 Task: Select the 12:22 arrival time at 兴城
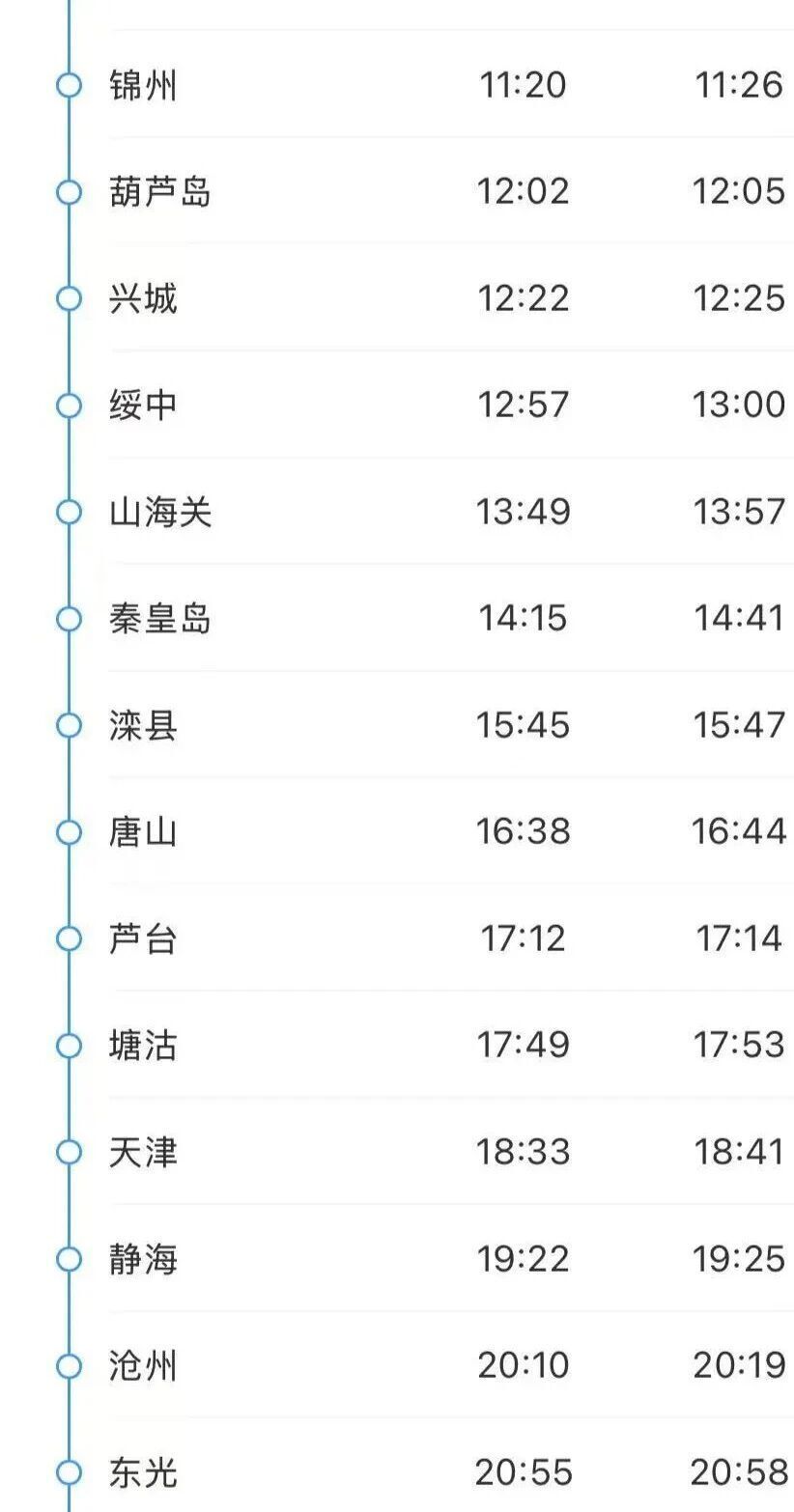coord(522,298)
